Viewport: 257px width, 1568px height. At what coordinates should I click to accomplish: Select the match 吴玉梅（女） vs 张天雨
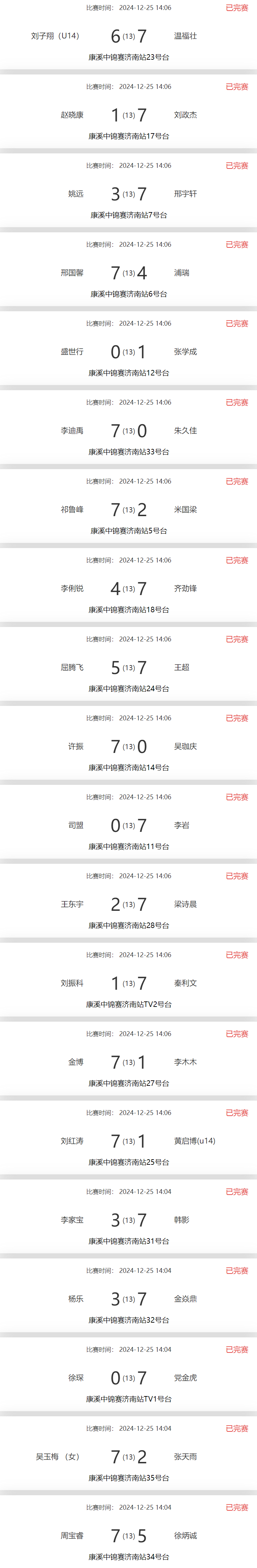[x=128, y=1457]
